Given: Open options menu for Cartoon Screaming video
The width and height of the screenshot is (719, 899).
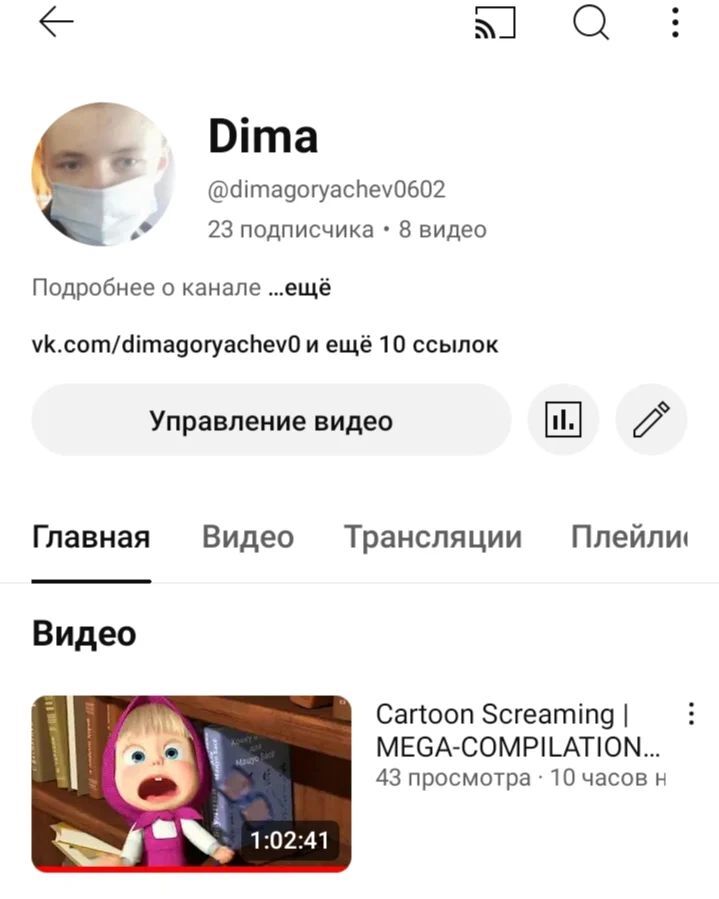Looking at the screenshot, I should pyautogui.click(x=690, y=714).
